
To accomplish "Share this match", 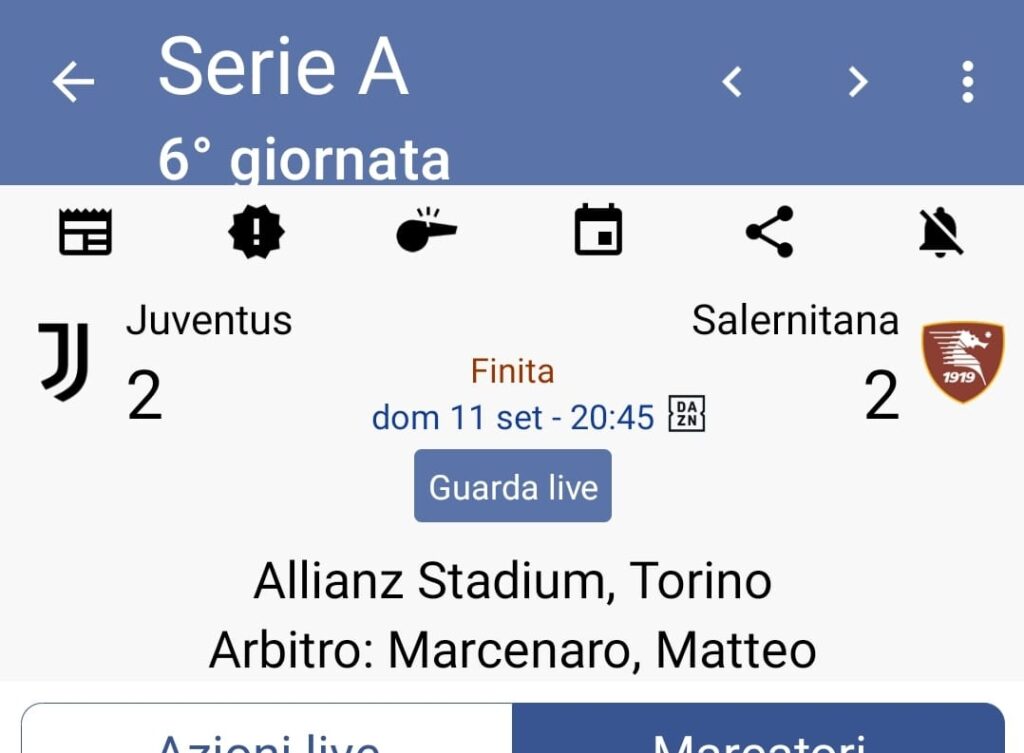I will point(770,232).
